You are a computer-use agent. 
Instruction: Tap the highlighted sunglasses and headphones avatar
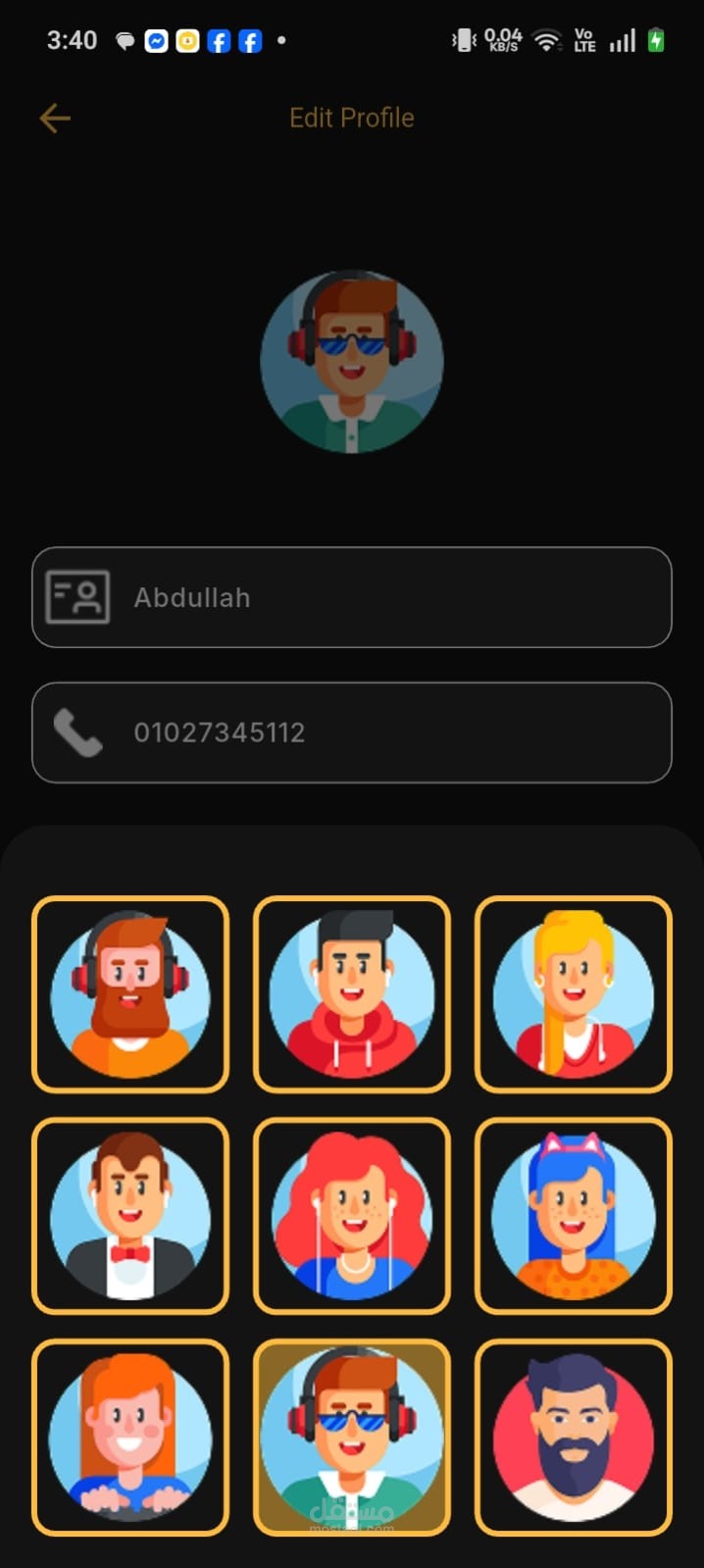(x=352, y=1438)
